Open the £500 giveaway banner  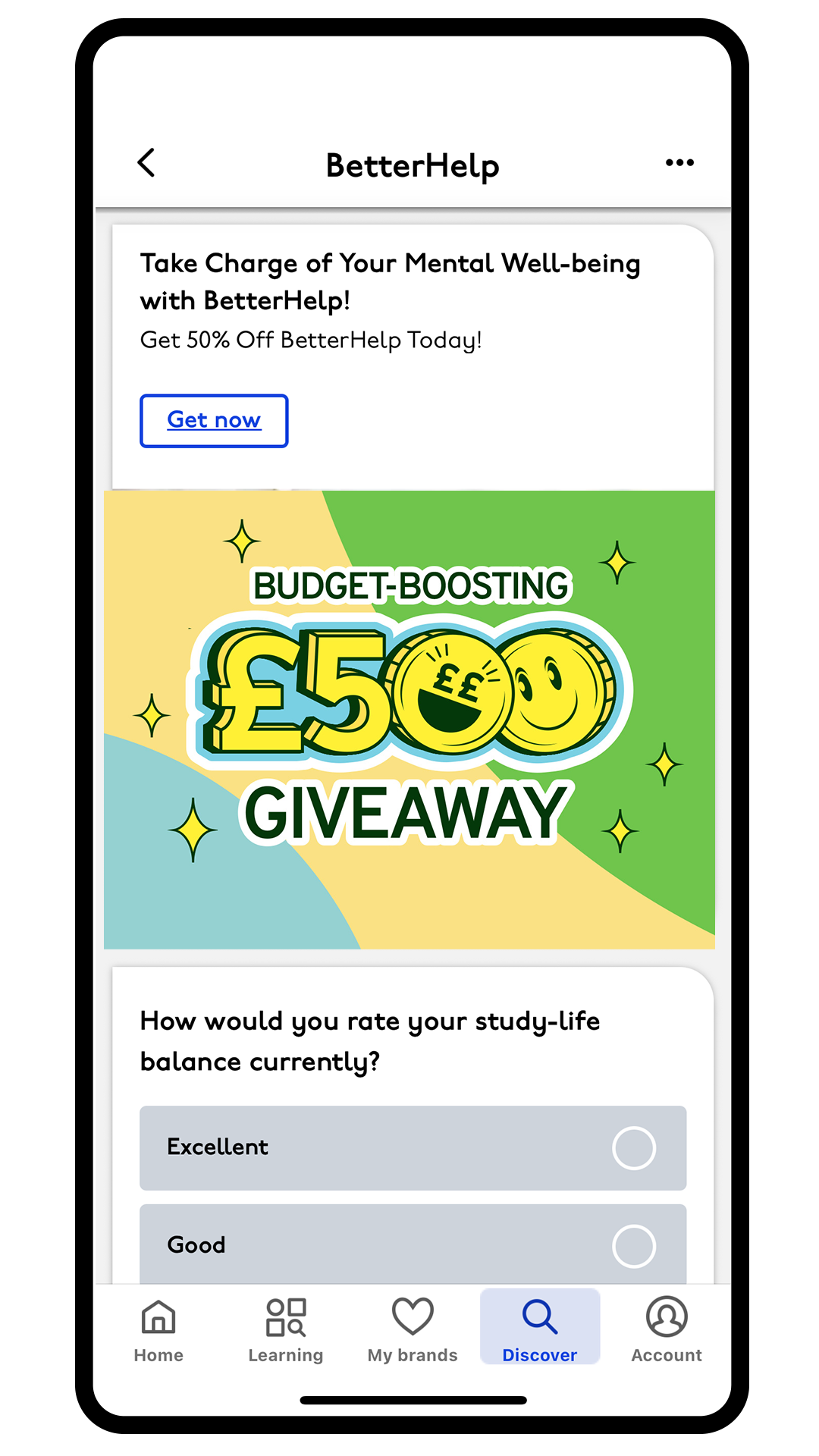tap(409, 719)
